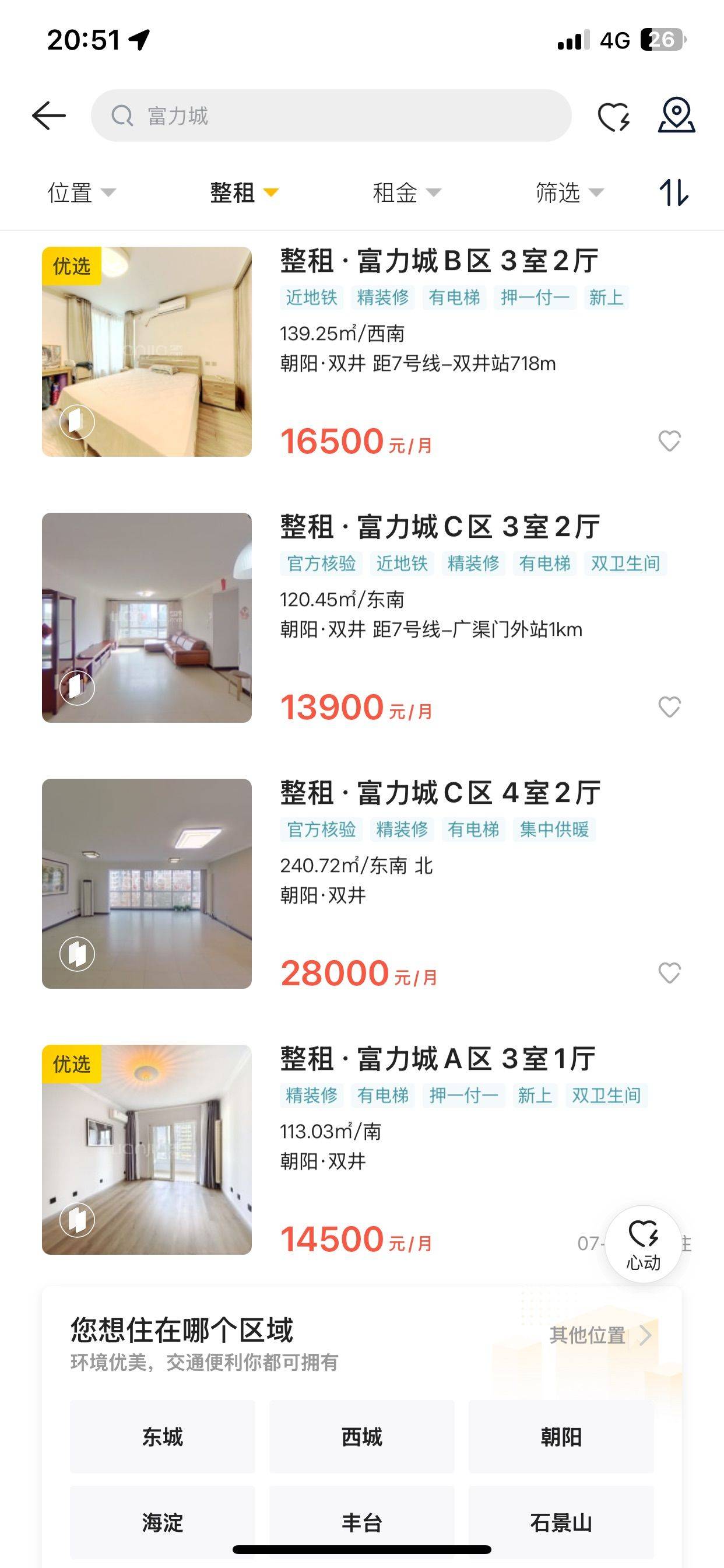Viewport: 724px width, 1568px height.
Task: Tap the floating 心动 button
Action: [644, 1244]
